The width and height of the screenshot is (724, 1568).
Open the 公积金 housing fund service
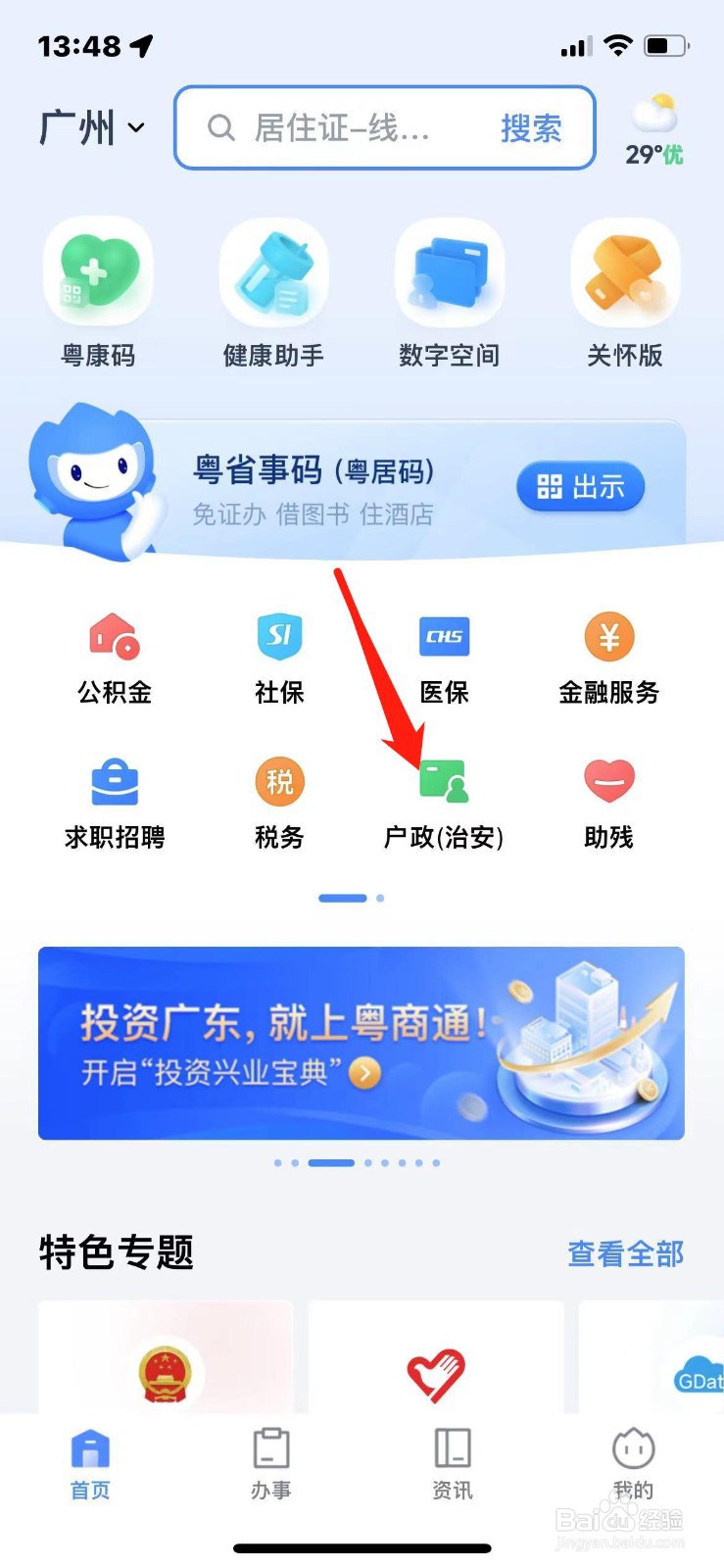[x=113, y=655]
